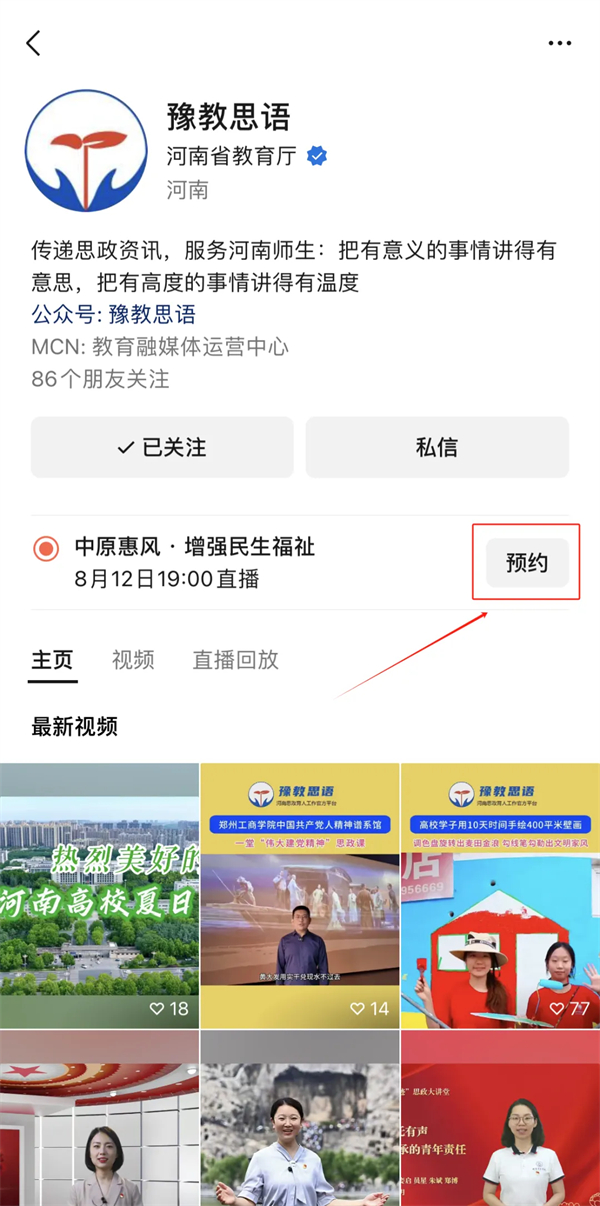
Task: Switch to the 直播回放 tab
Action: point(235,660)
